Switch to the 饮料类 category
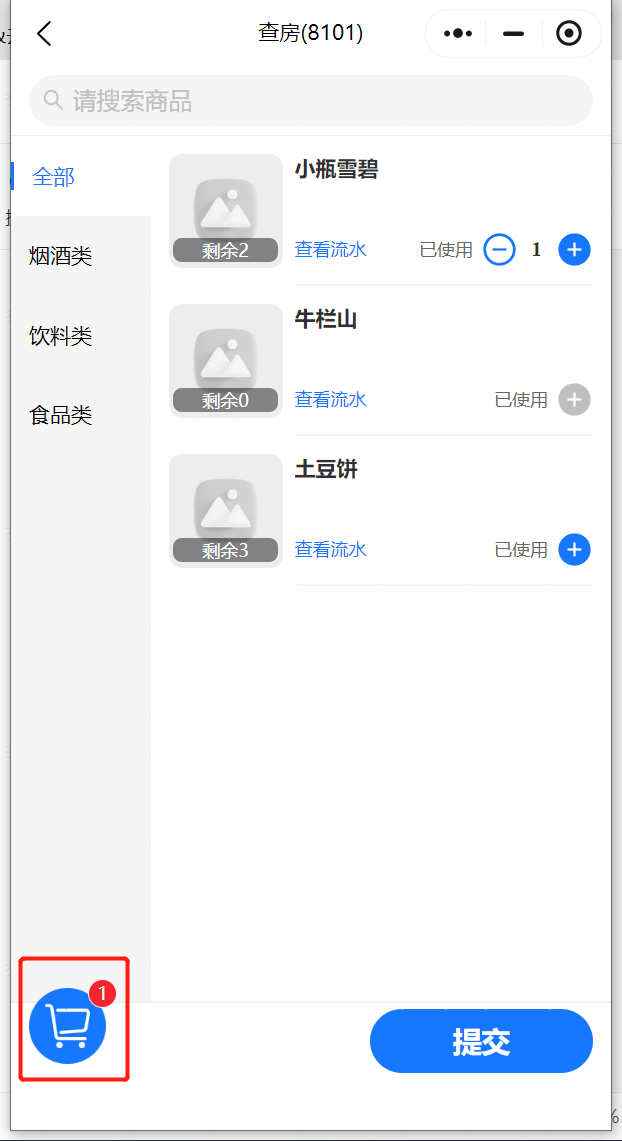Screen dimensions: 622x1141 60,336
